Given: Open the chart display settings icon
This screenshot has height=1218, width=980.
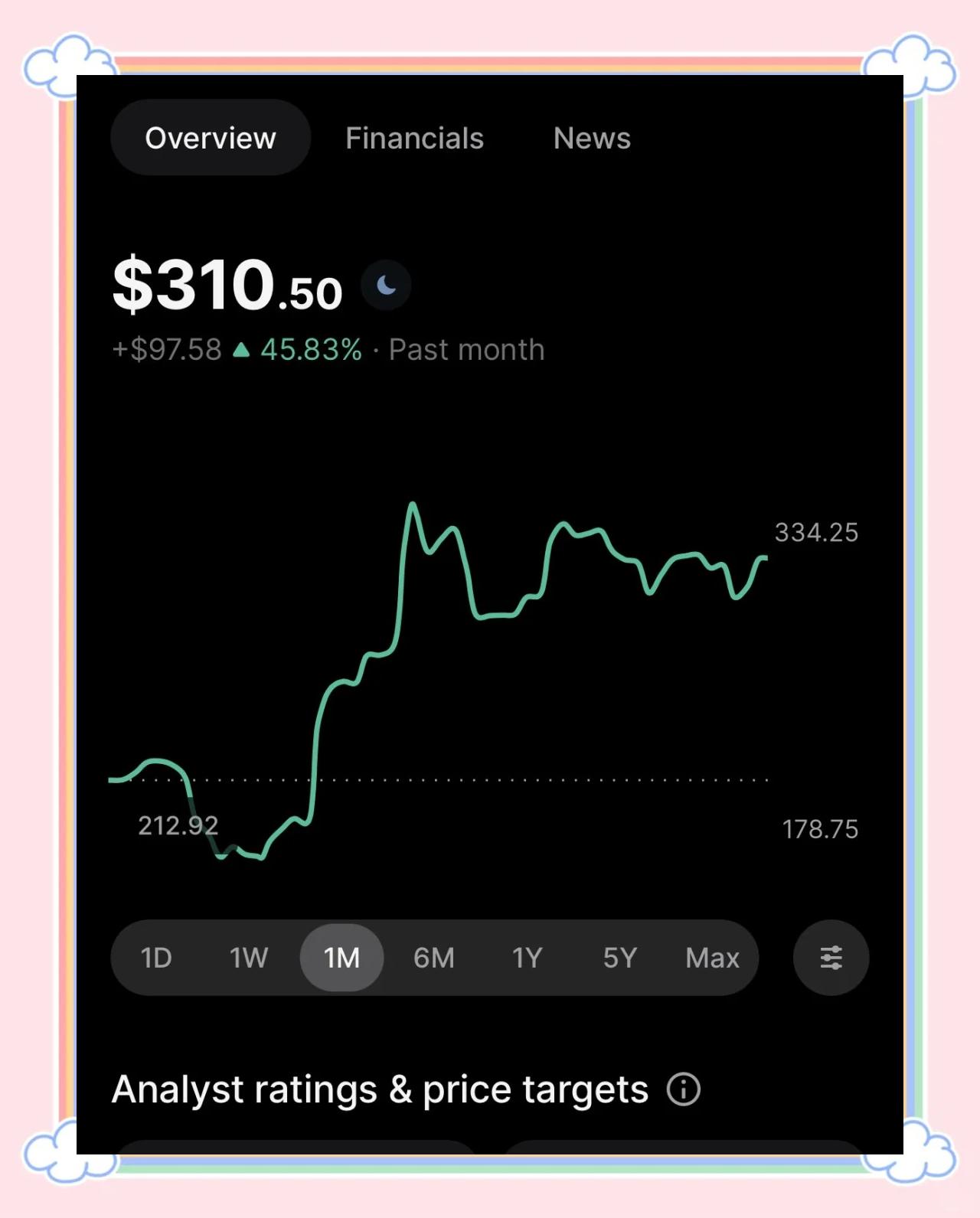Looking at the screenshot, I should coord(830,957).
